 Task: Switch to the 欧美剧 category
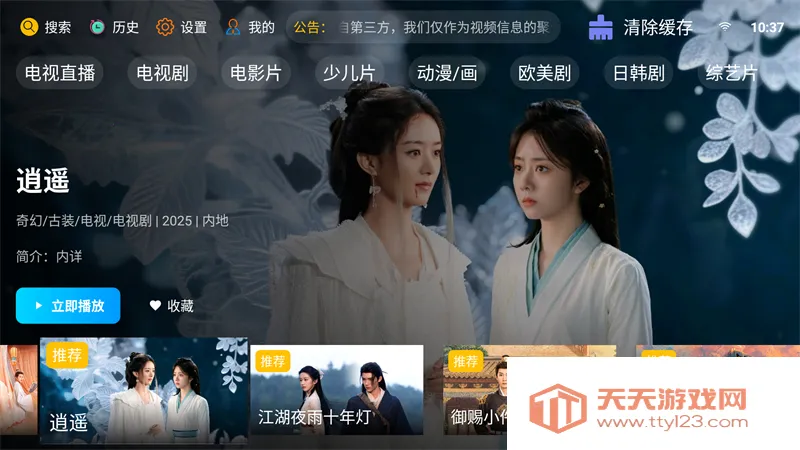tap(544, 73)
